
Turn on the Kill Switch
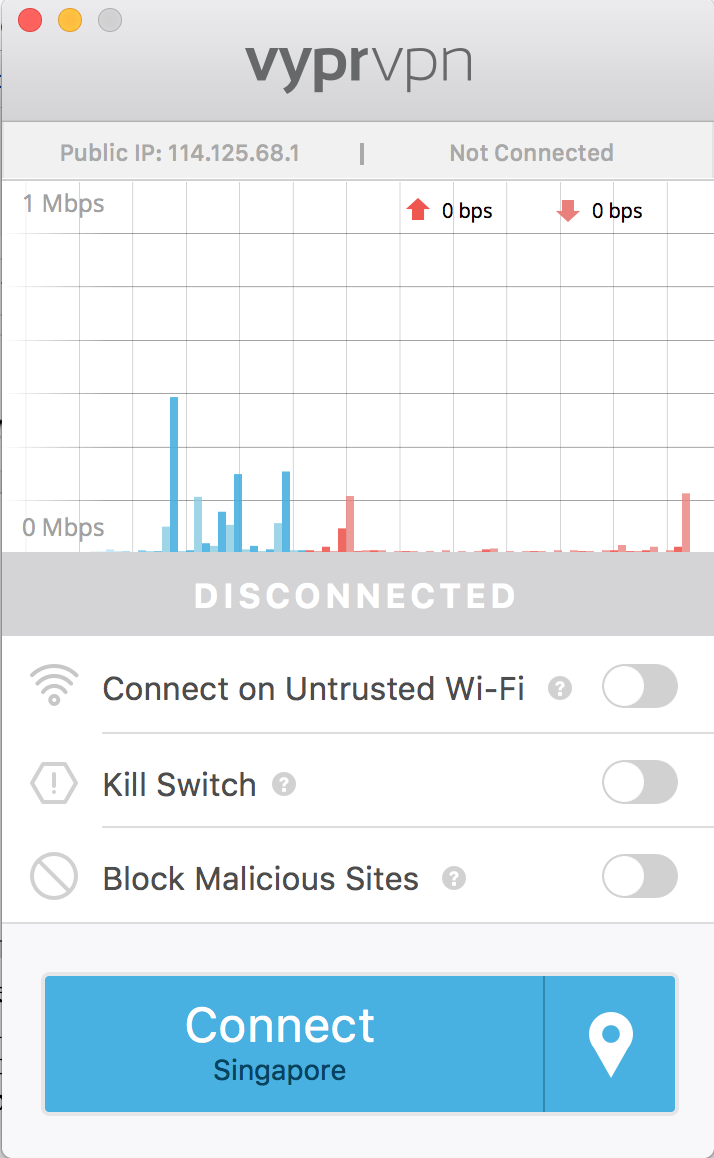(639, 782)
